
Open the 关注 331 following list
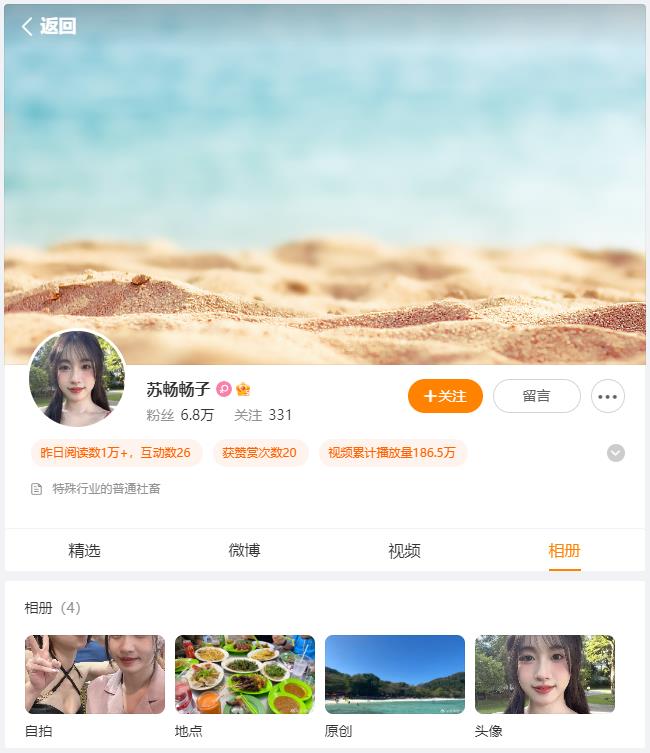pos(263,415)
